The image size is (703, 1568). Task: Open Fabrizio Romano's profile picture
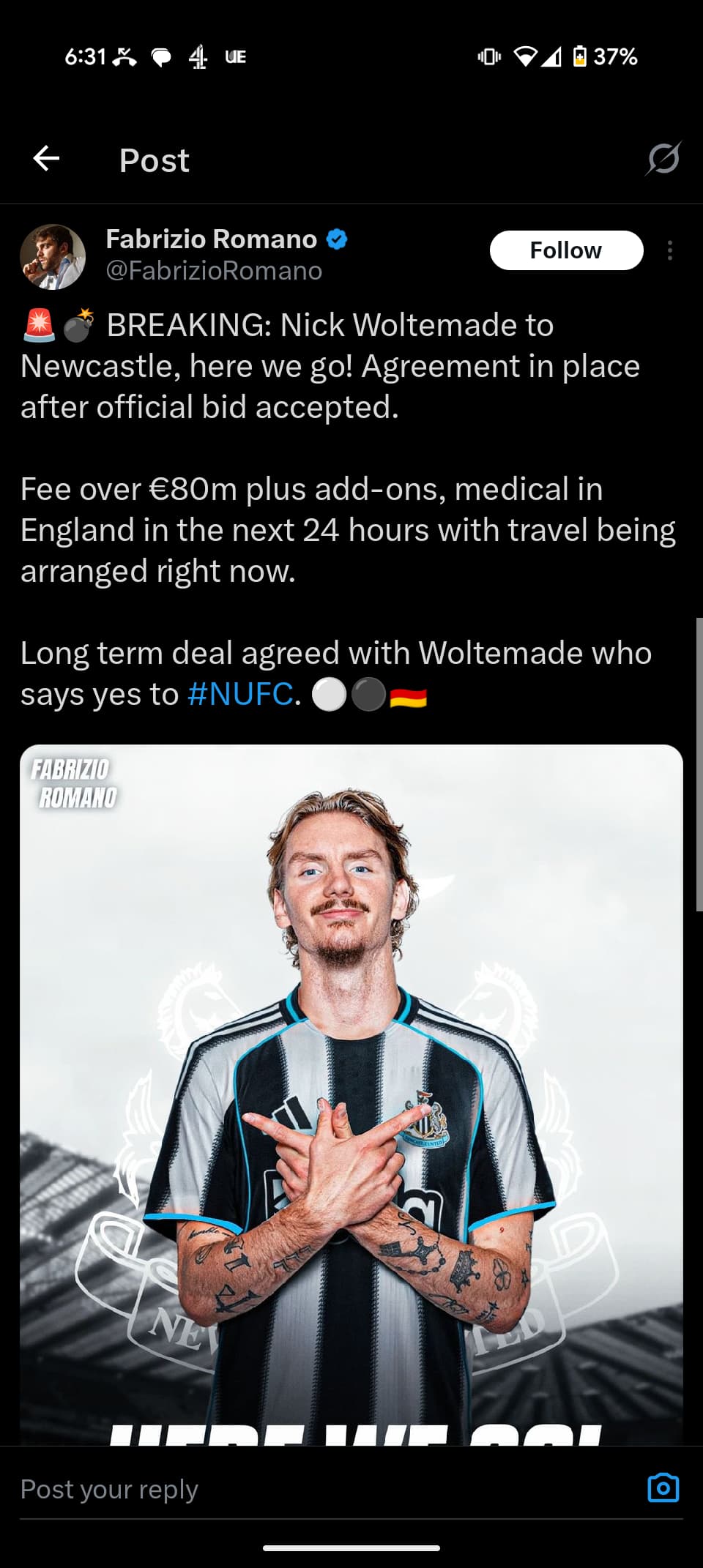pos(53,257)
